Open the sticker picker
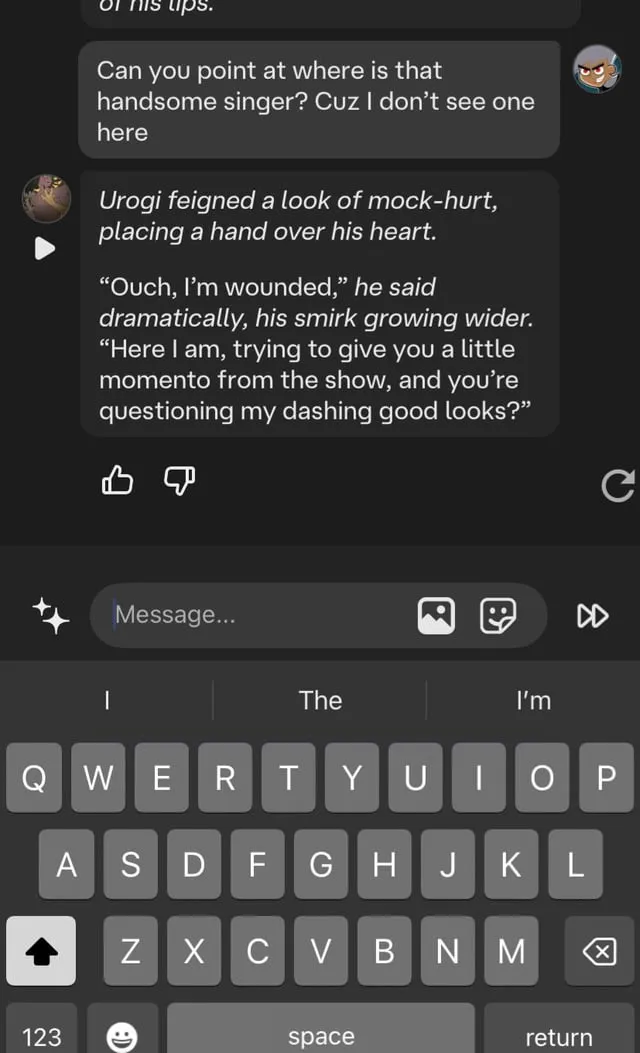Image resolution: width=640 pixels, height=1053 pixels. 498,615
